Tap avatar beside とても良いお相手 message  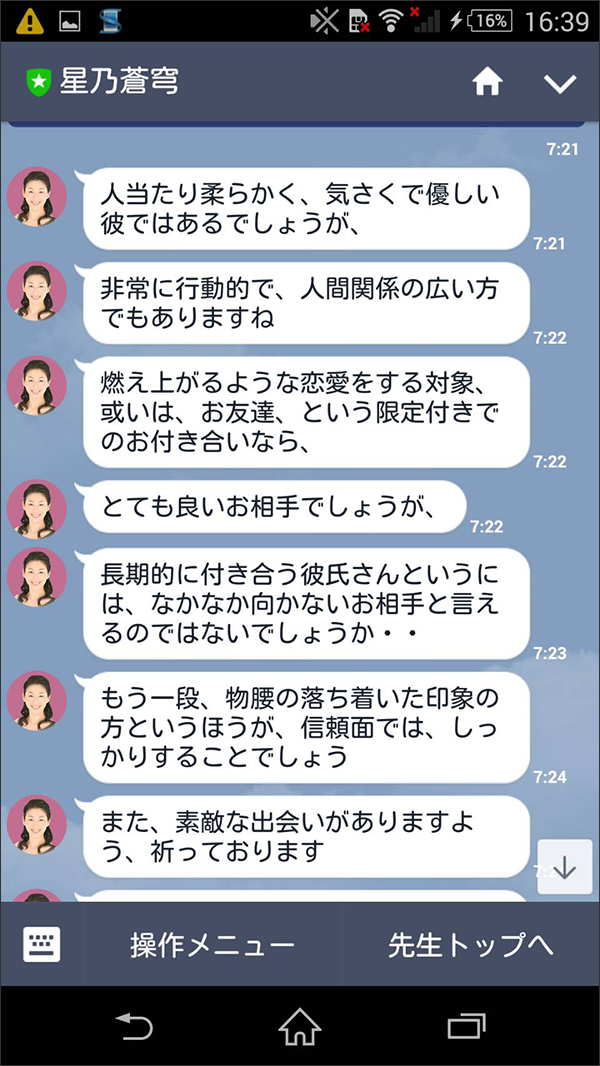pyautogui.click(x=37, y=509)
